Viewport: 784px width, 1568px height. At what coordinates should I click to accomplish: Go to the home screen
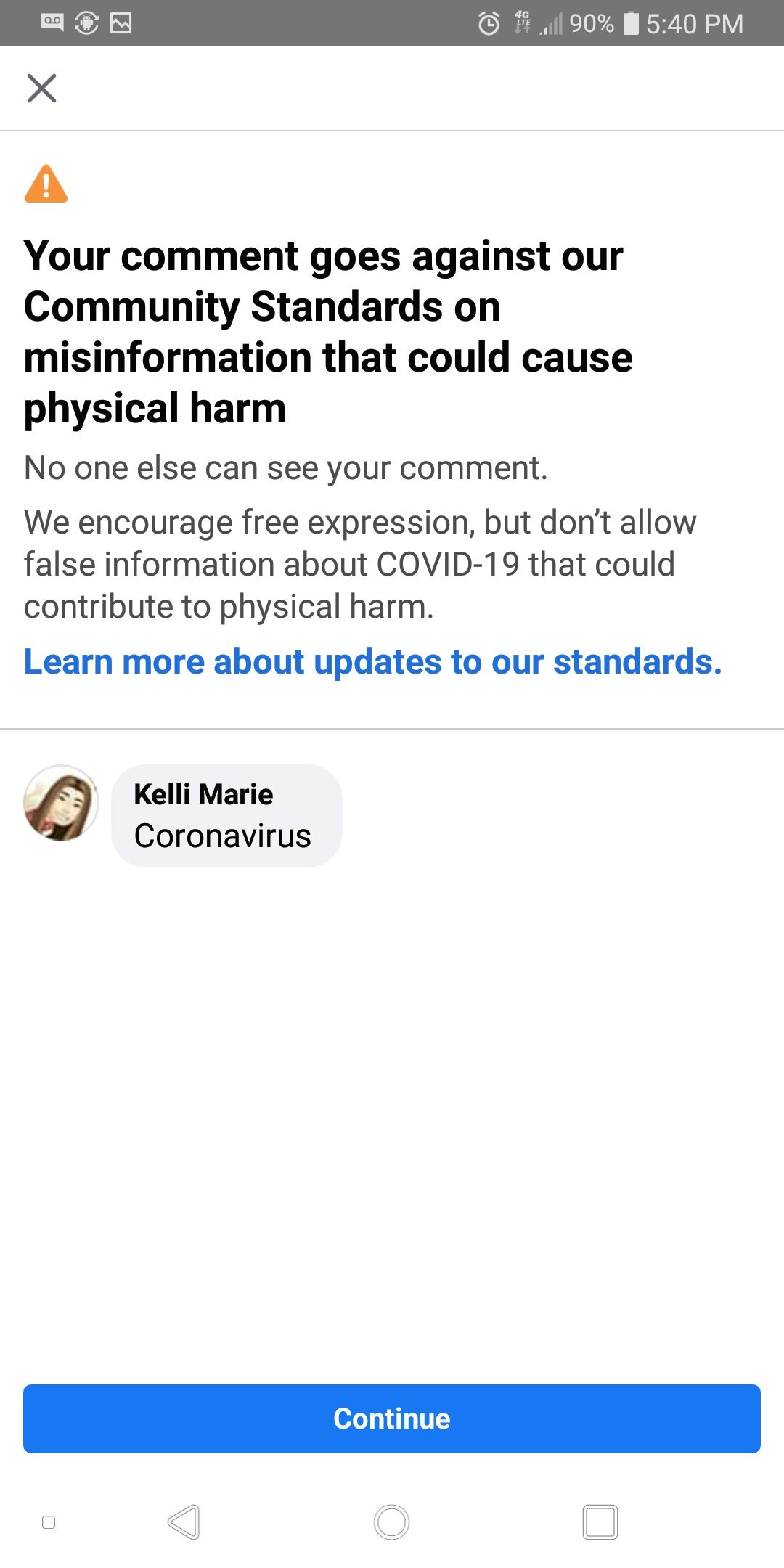click(x=392, y=1522)
